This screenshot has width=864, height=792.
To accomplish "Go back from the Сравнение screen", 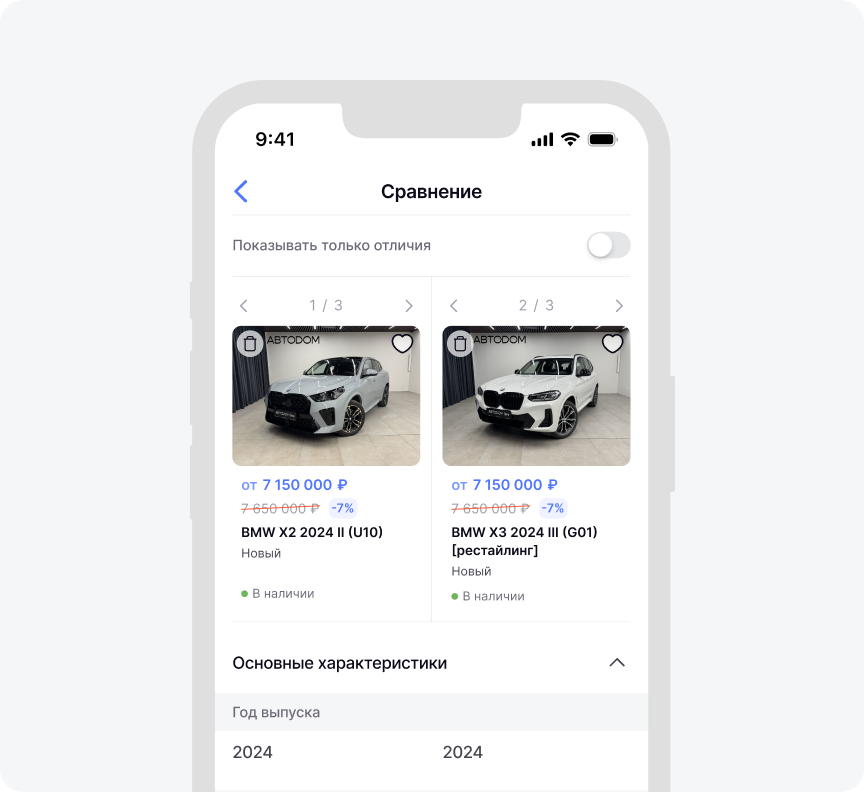I will click(x=241, y=192).
